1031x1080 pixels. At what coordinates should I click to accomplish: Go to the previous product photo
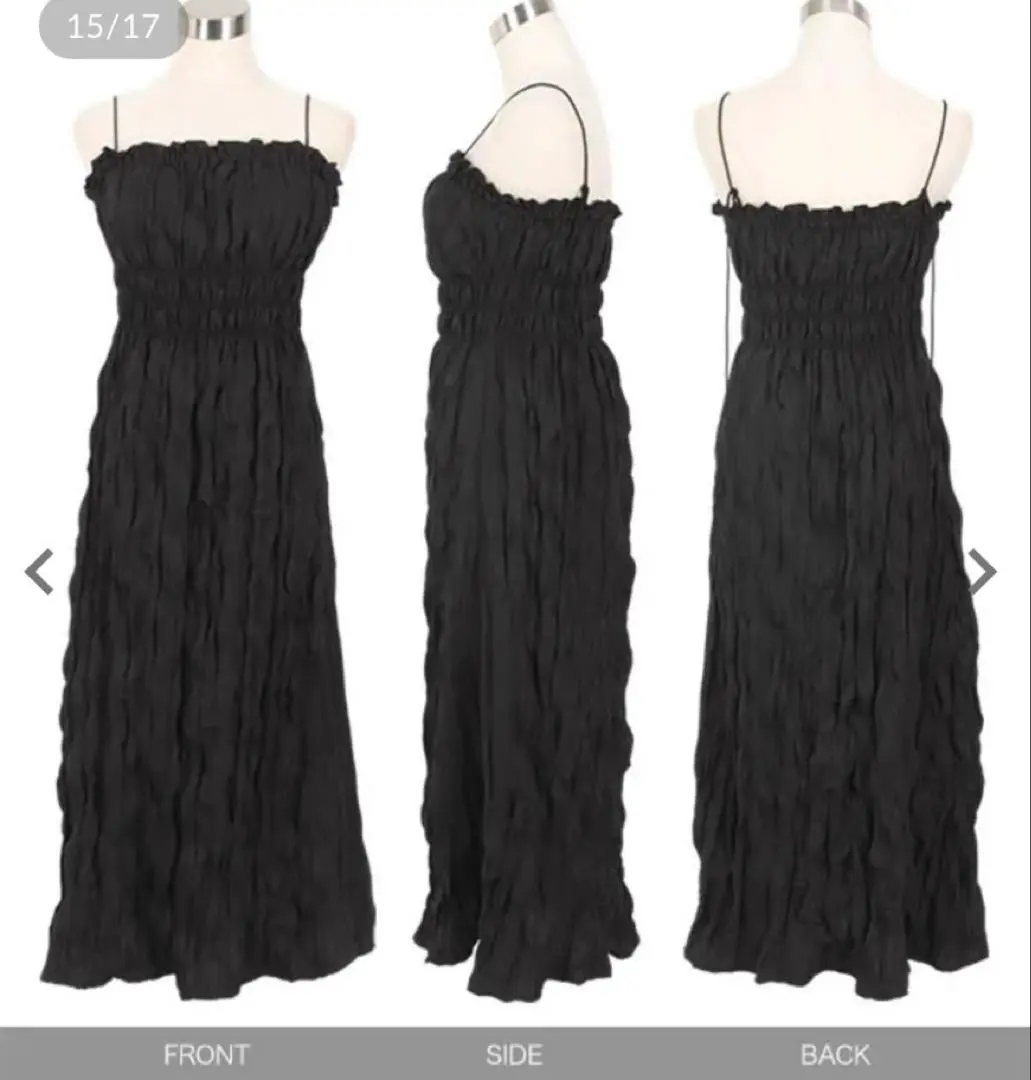click(39, 573)
